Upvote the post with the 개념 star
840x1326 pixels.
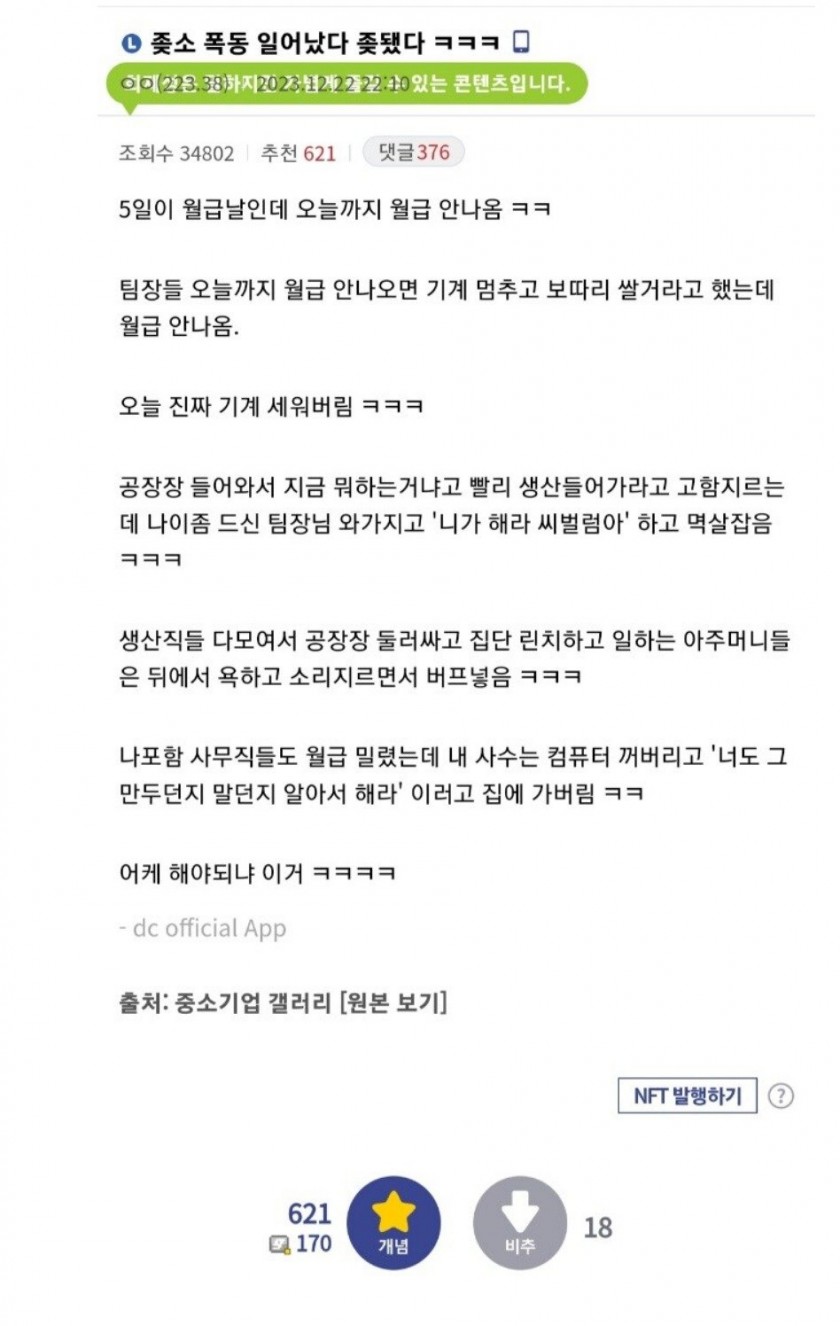coord(394,1222)
